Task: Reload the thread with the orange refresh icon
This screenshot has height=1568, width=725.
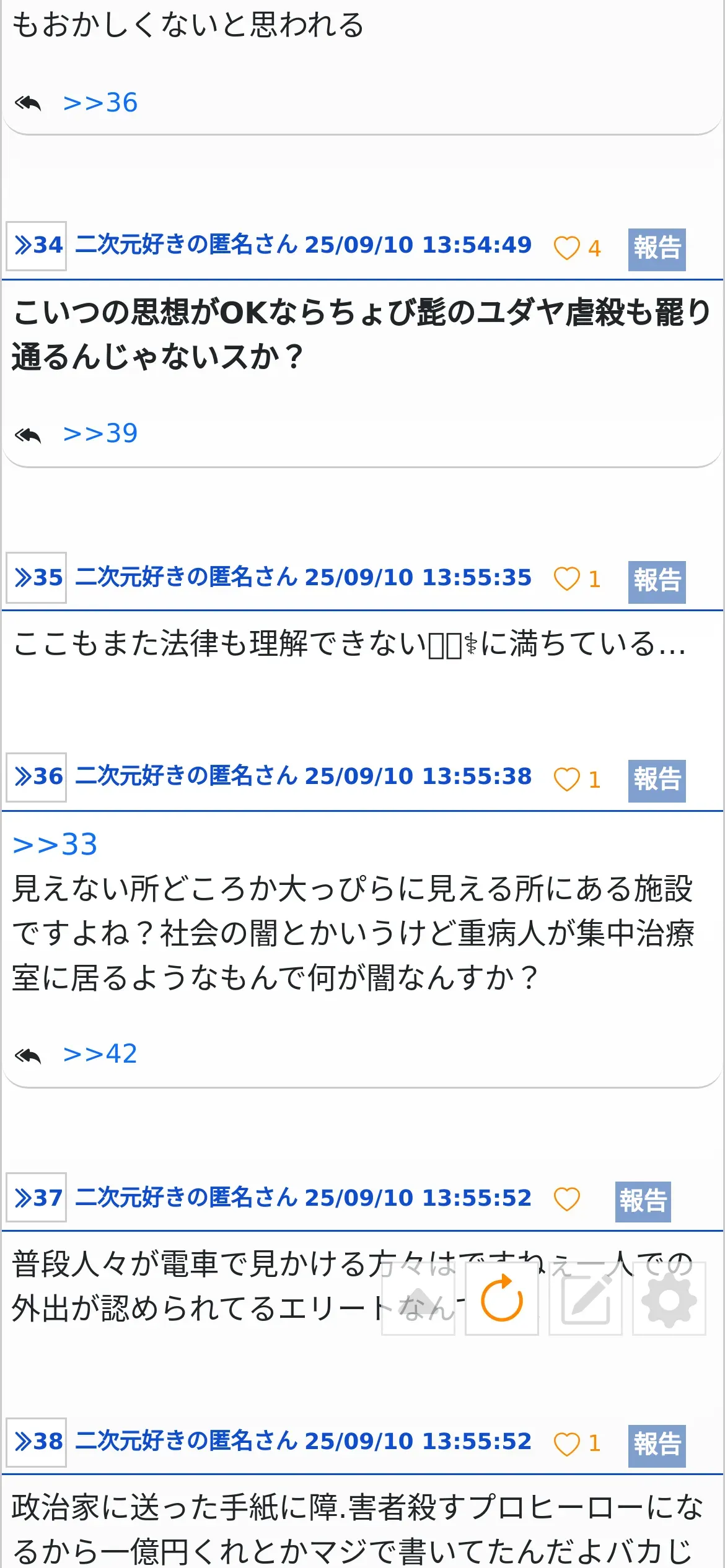Action: point(501,1299)
